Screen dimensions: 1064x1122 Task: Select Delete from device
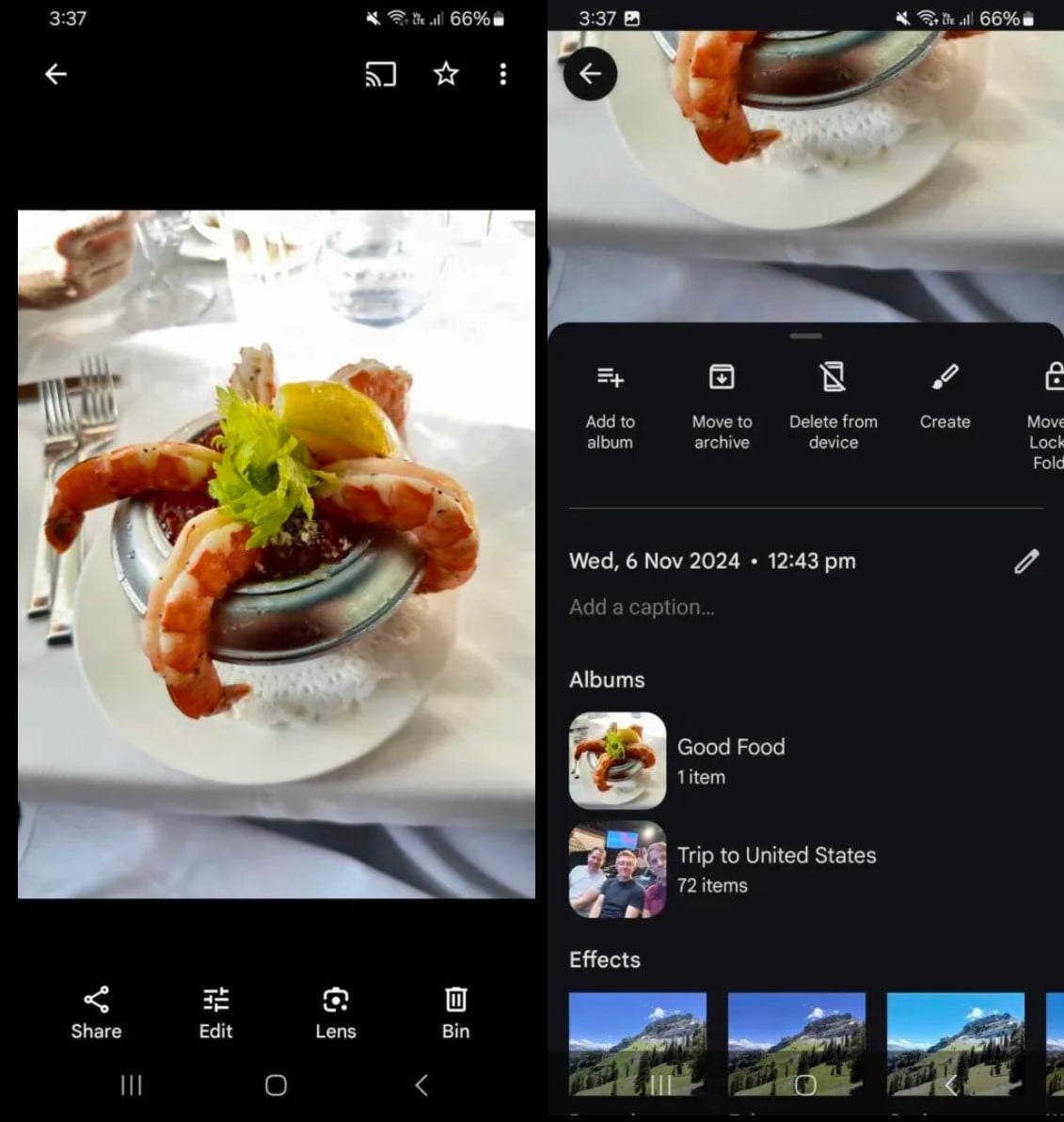click(x=833, y=406)
